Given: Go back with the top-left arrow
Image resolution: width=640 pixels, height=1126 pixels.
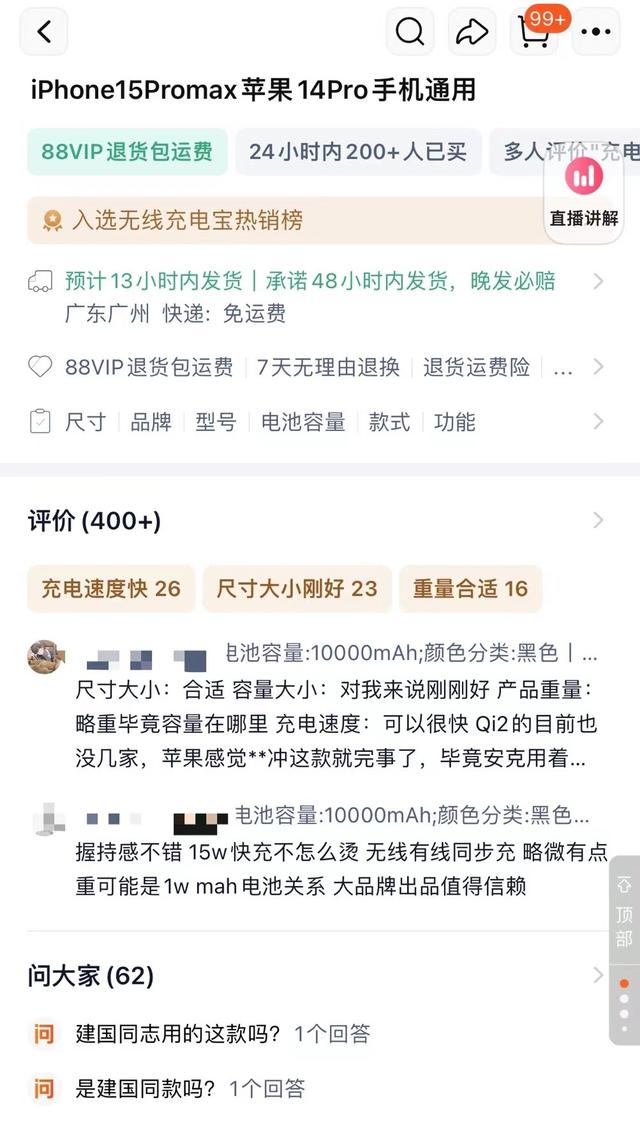Looking at the screenshot, I should (43, 32).
